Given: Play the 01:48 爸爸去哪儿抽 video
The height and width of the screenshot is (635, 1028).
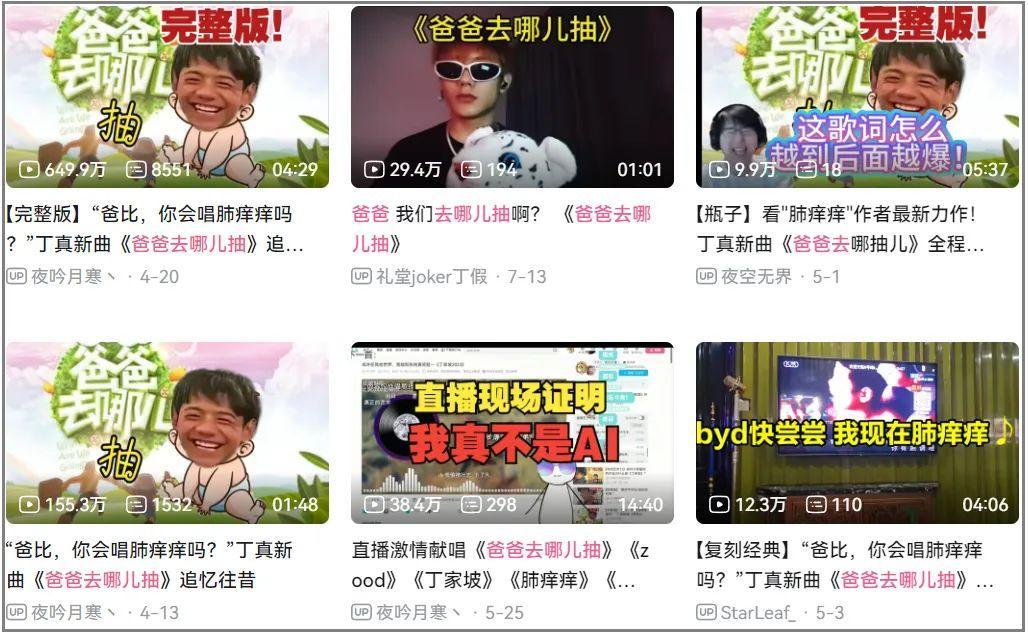Looking at the screenshot, I should pyautogui.click(x=167, y=432).
